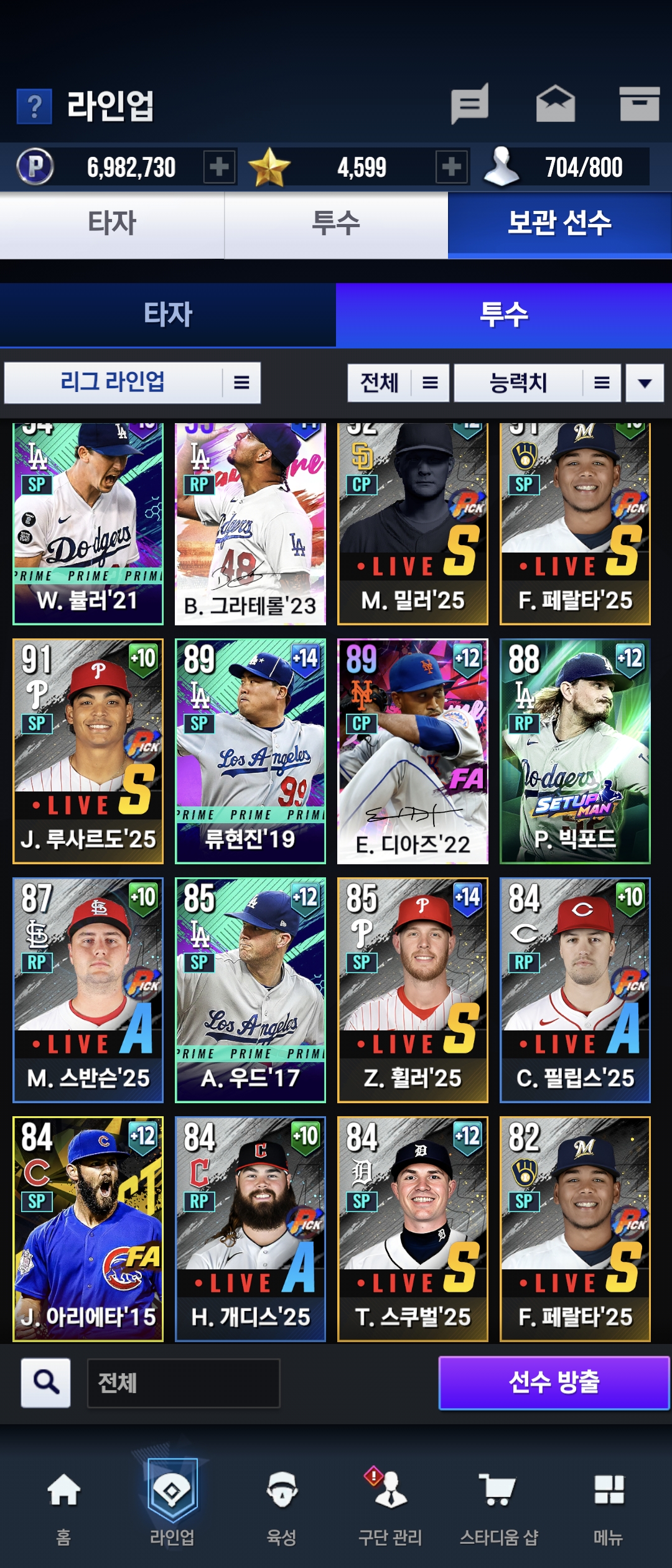Screen dimensions: 672x1568
Task: Select the T. 스쿠벌'25 player card
Action: tap(413, 1229)
